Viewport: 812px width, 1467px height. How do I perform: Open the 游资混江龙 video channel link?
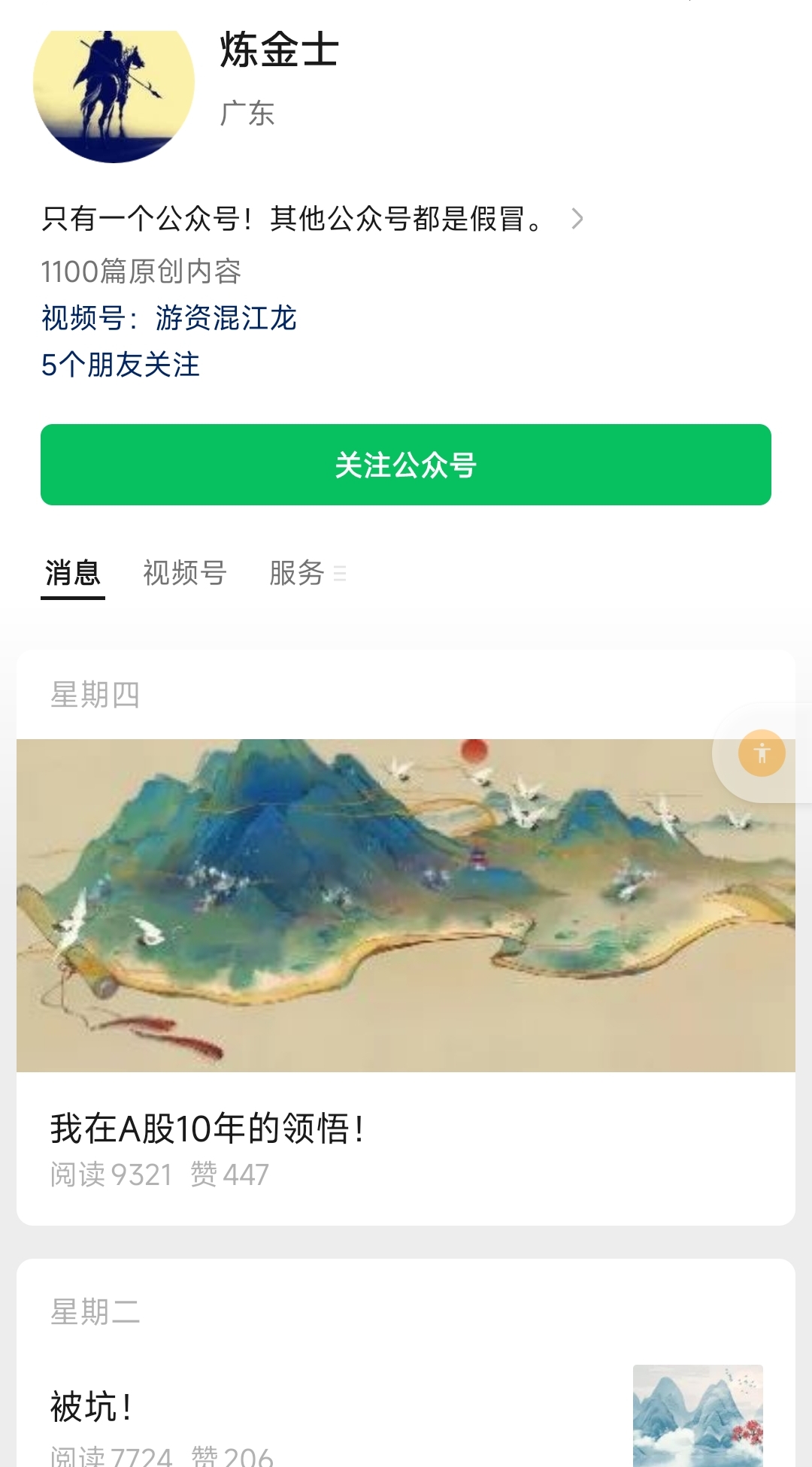226,318
